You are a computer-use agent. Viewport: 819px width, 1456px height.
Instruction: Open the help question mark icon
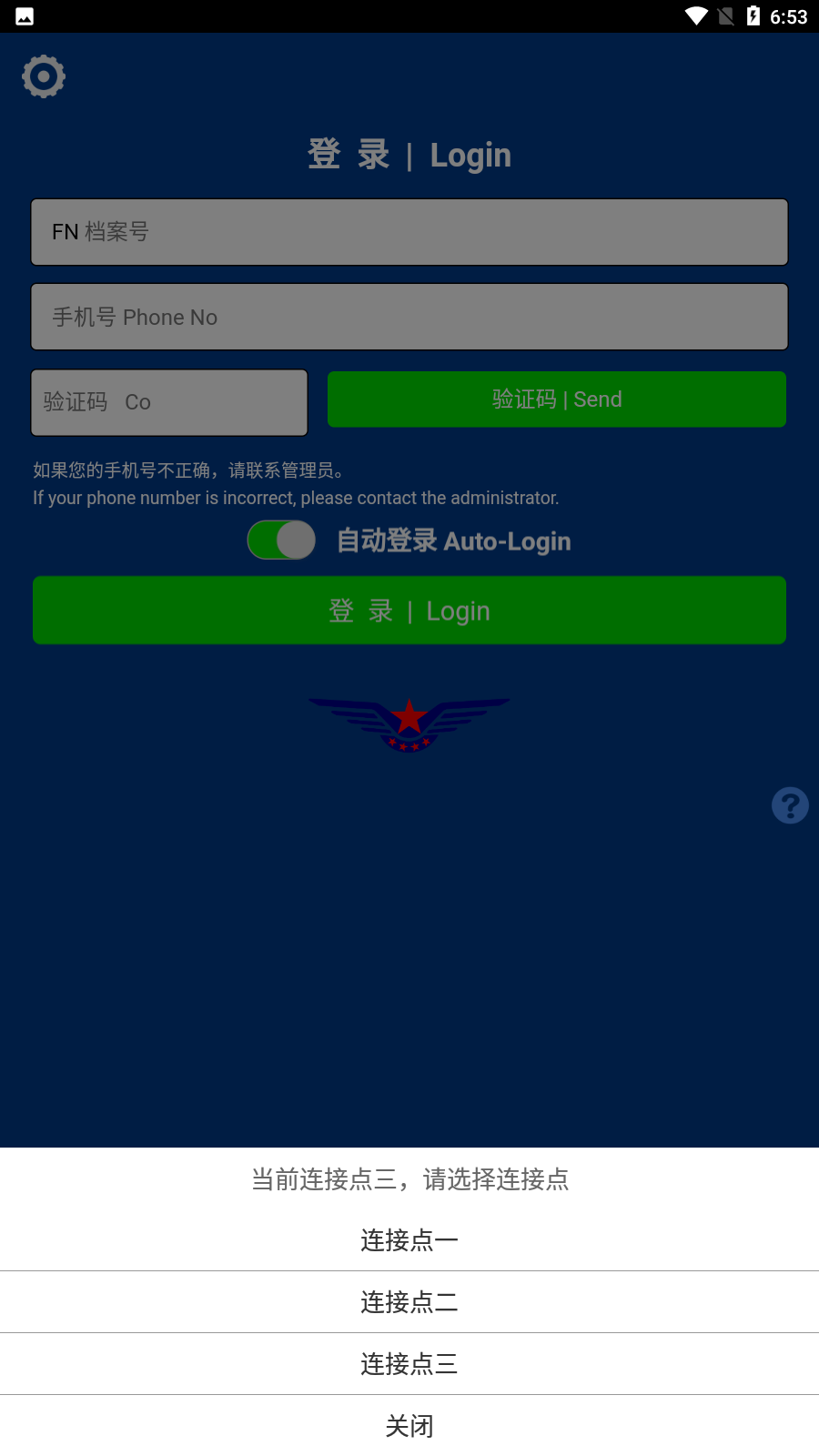click(x=790, y=805)
